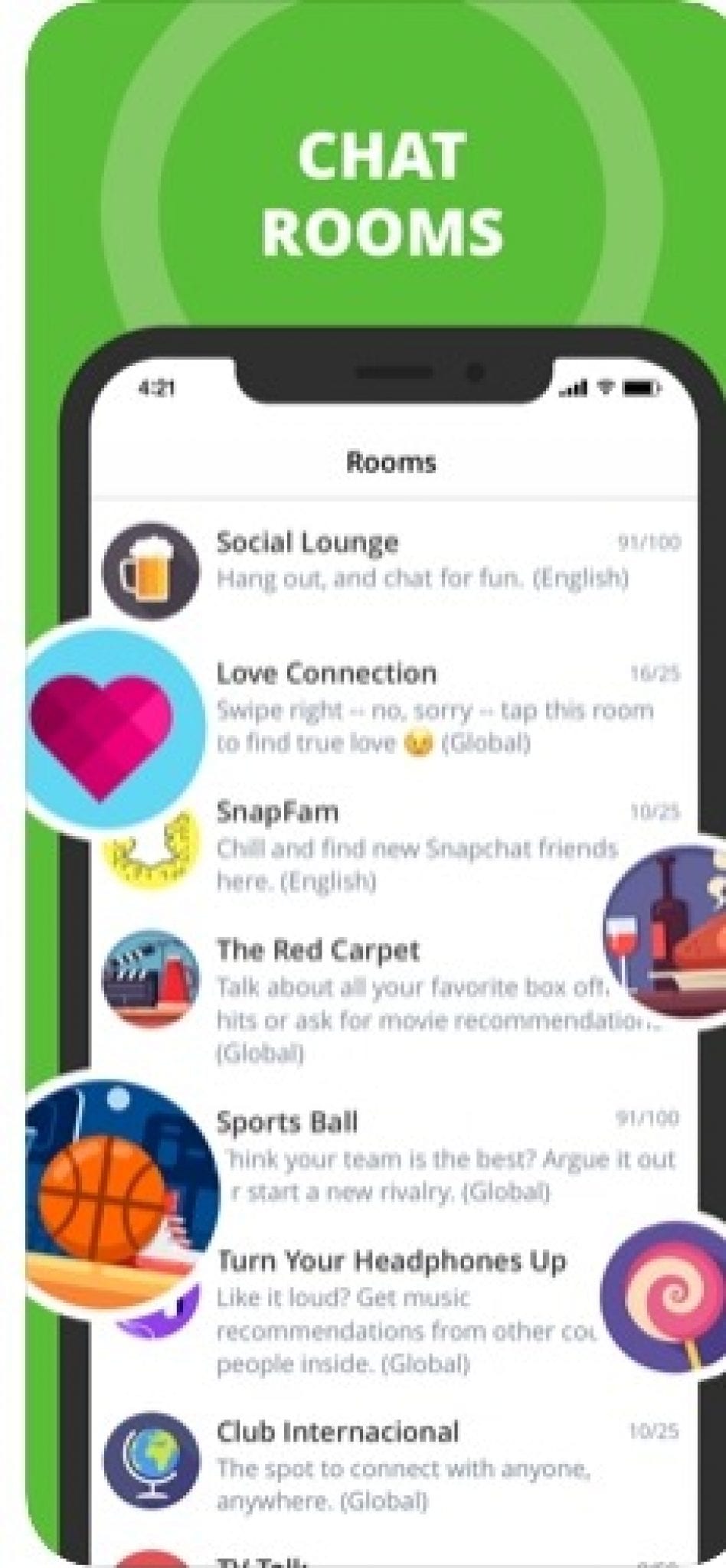Viewport: 726px width, 1568px height.
Task: Select the Rooms title at the top
Action: pyautogui.click(x=390, y=462)
